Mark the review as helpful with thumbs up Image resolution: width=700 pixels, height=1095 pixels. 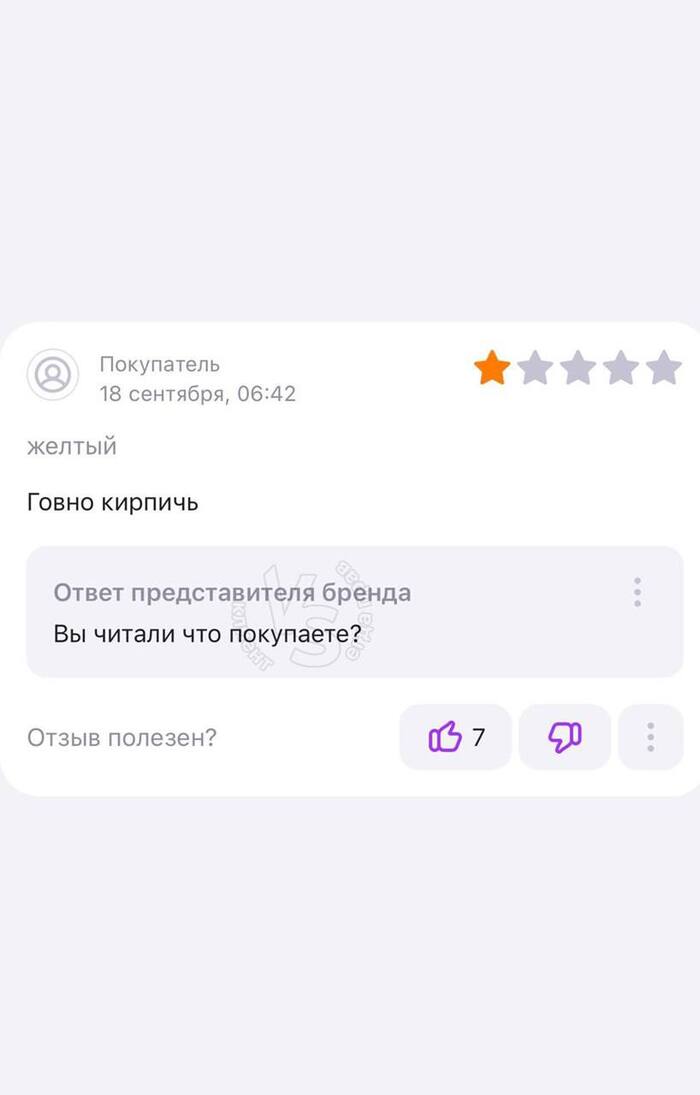coord(455,737)
